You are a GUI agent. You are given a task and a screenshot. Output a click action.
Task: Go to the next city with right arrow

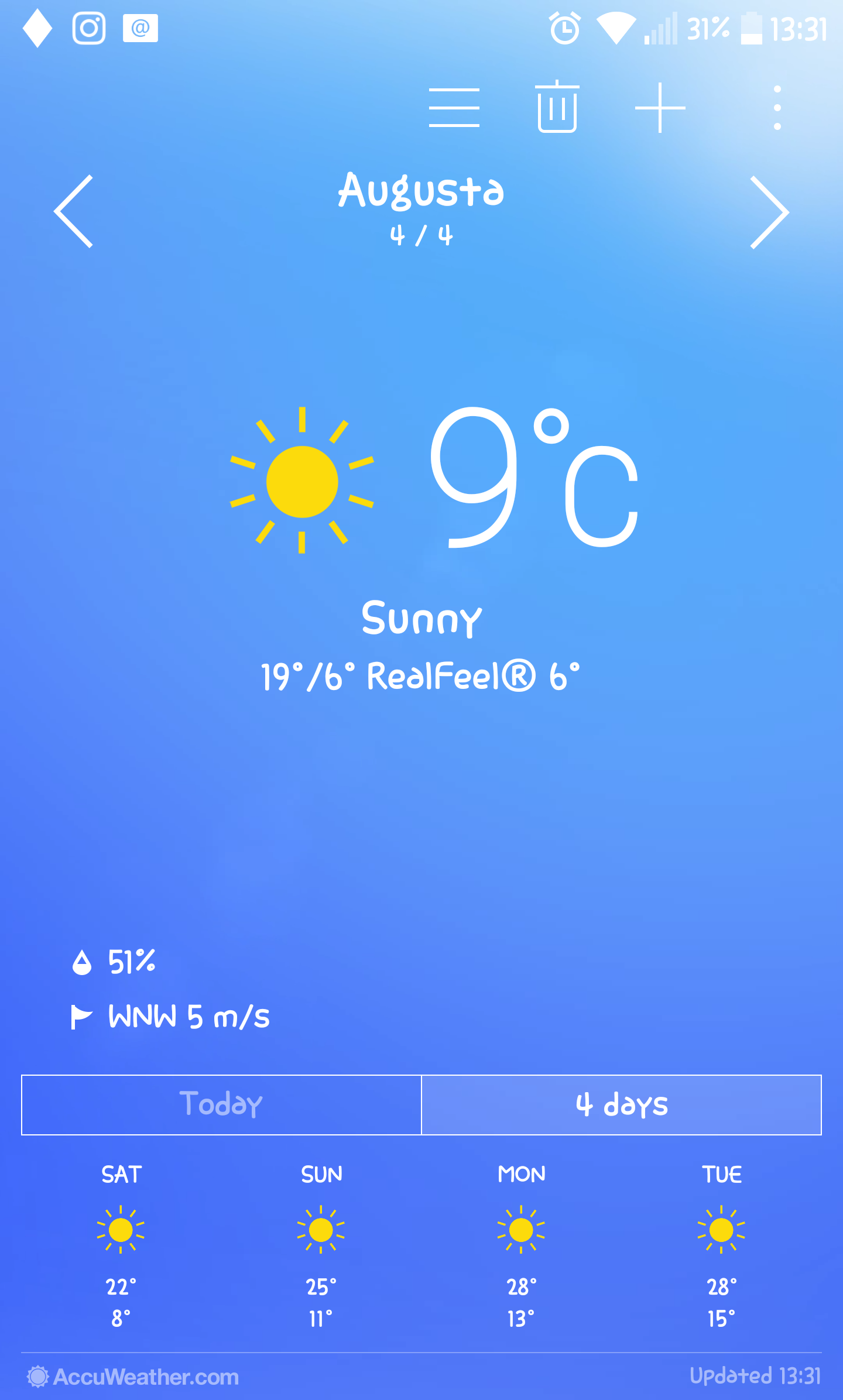tap(770, 212)
